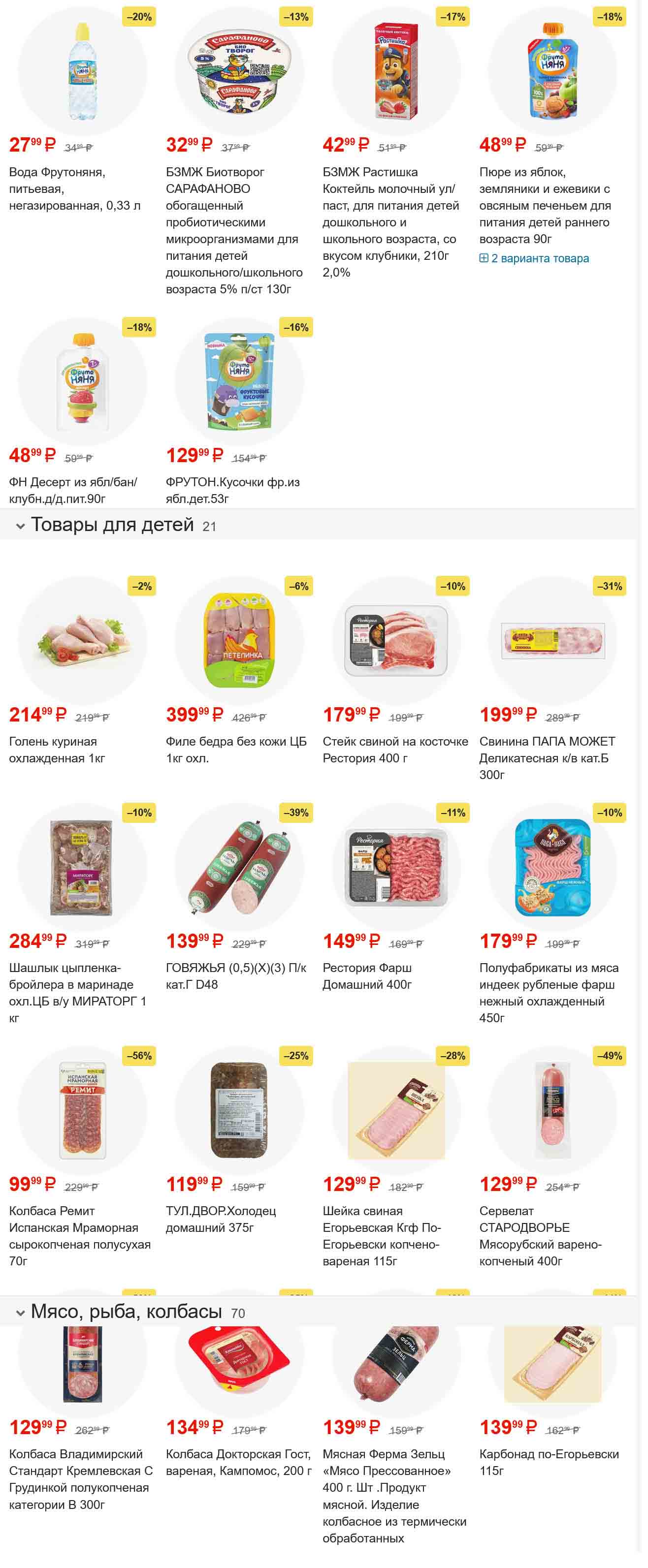The height and width of the screenshot is (1568, 648).
Task: Collapse the Мясо, рыба, колбасы section
Action: click(x=20, y=1314)
